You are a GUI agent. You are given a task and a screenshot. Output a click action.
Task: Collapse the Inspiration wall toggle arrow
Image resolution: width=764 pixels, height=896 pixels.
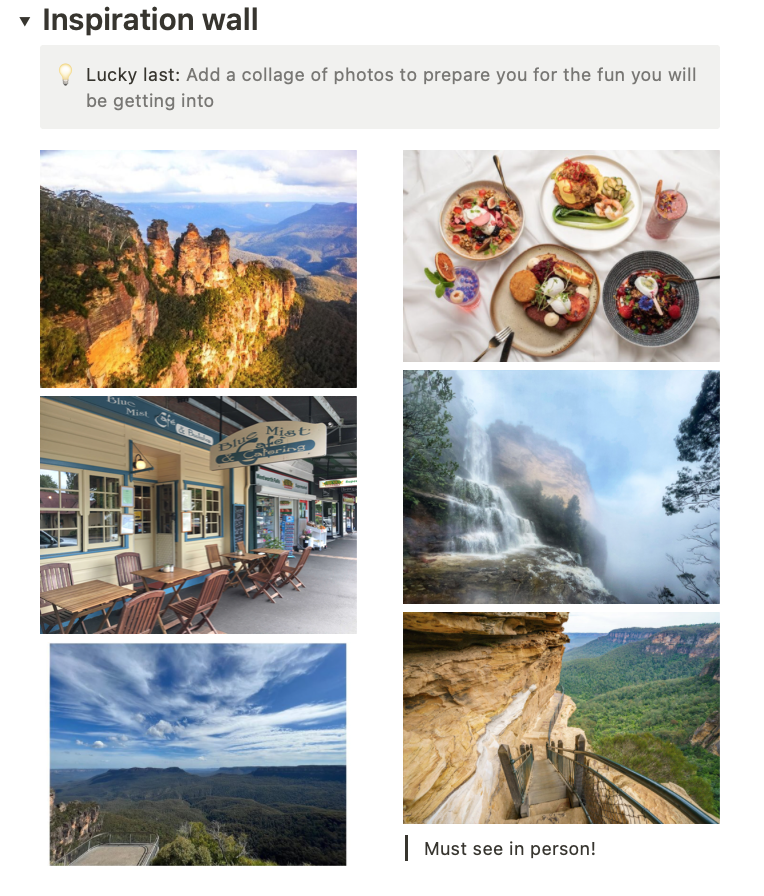(x=25, y=21)
